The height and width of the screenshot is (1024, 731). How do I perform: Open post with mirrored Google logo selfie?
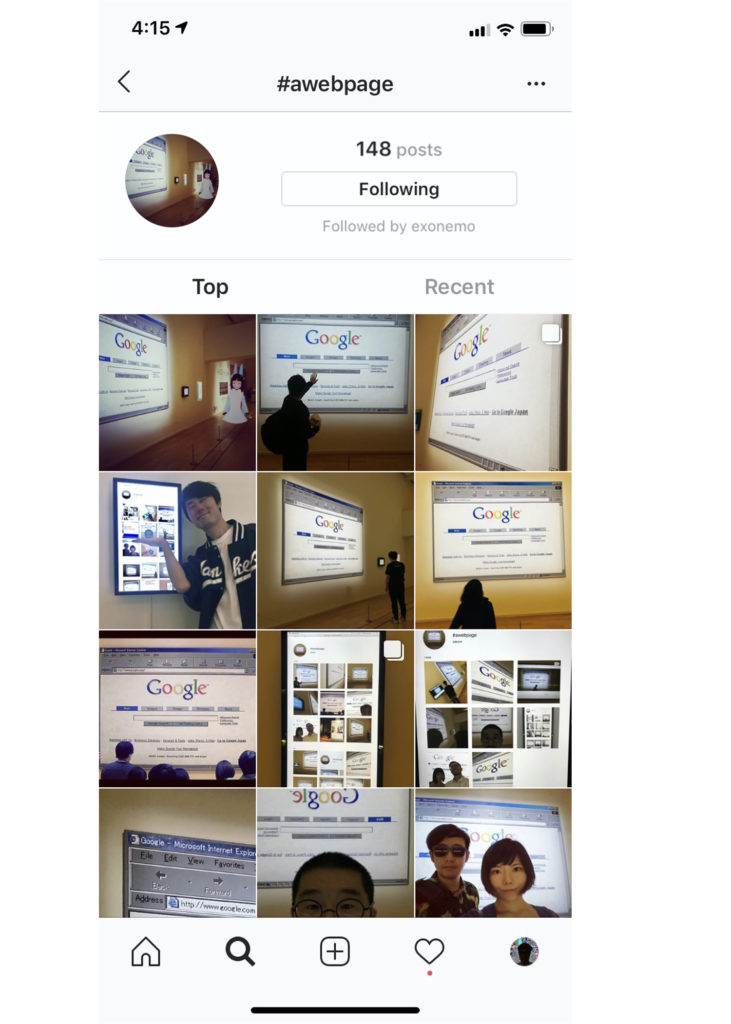(334, 853)
